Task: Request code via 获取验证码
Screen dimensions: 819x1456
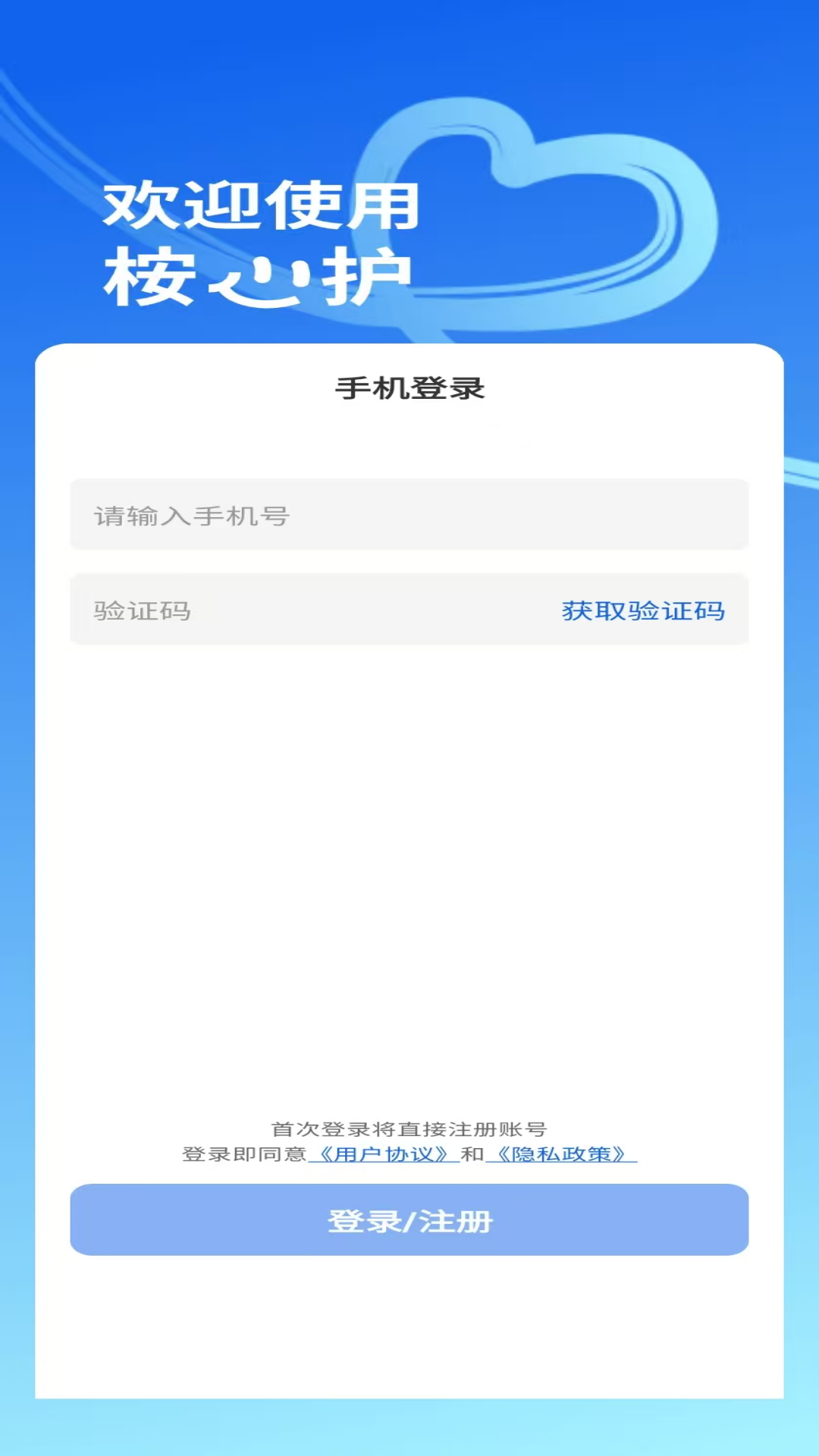Action: tap(643, 610)
